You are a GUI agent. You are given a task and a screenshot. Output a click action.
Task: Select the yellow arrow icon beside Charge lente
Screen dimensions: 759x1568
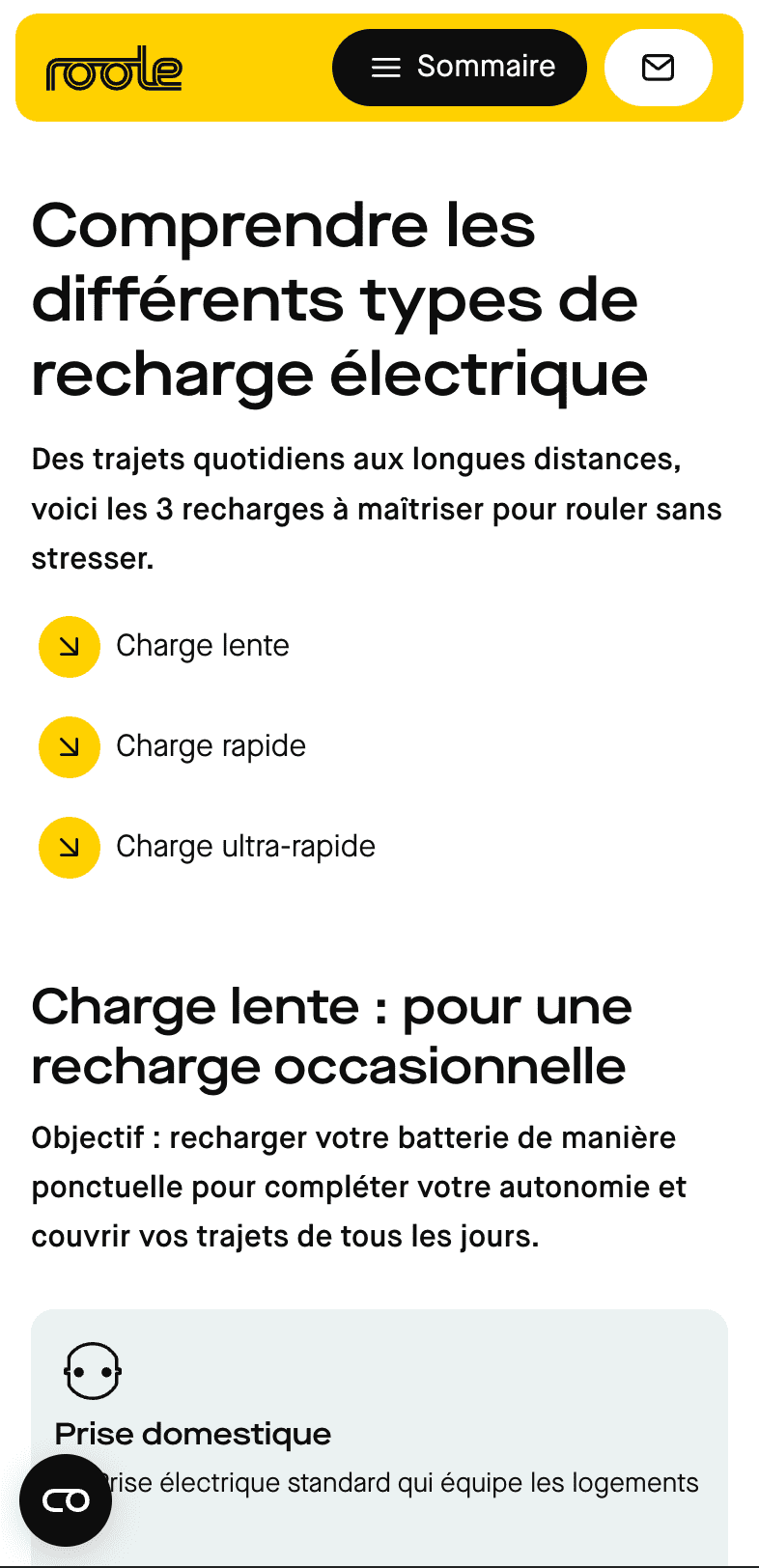coord(69,647)
